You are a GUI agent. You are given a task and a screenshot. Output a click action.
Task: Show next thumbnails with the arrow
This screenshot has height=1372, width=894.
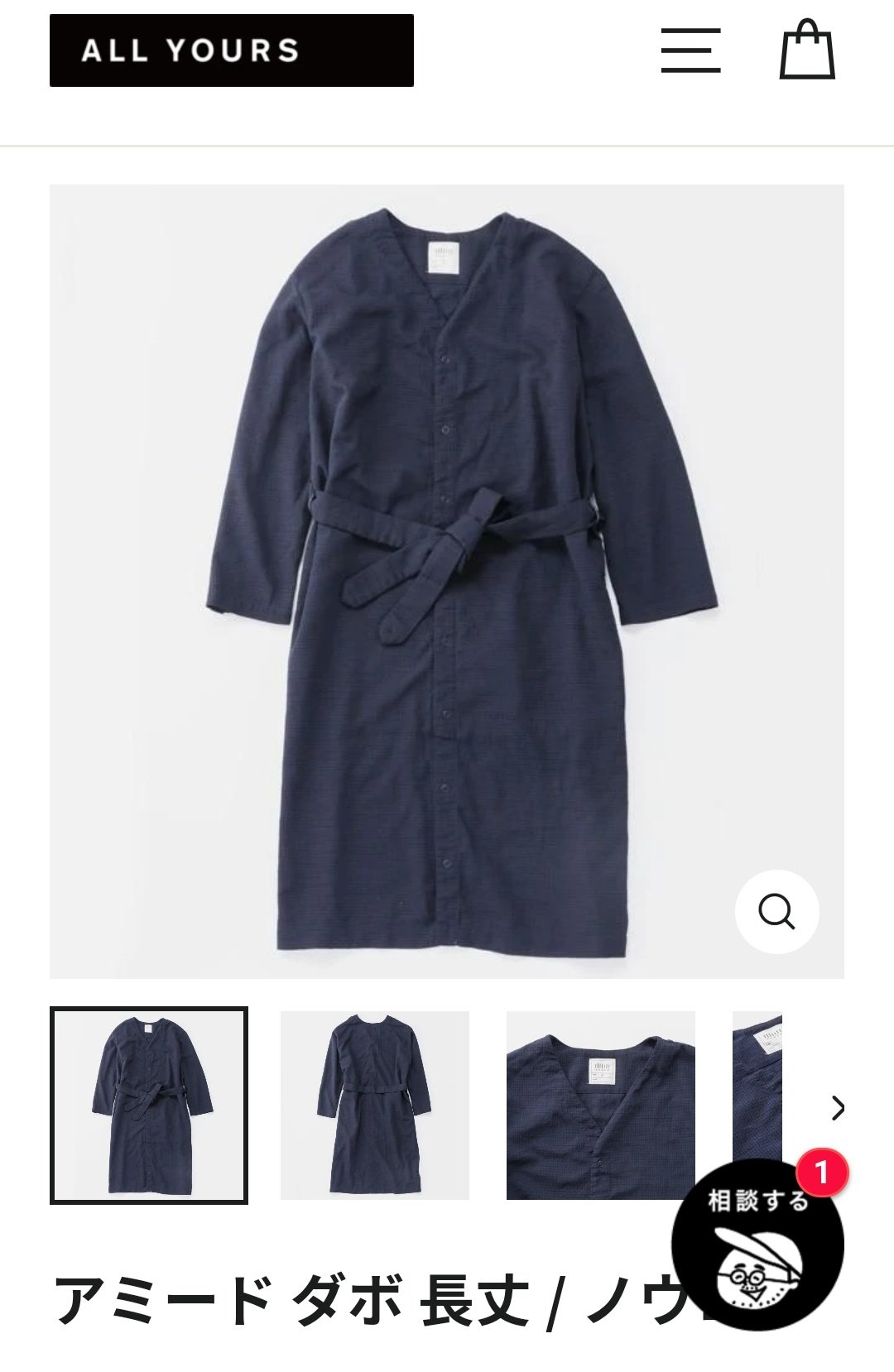(x=838, y=1107)
